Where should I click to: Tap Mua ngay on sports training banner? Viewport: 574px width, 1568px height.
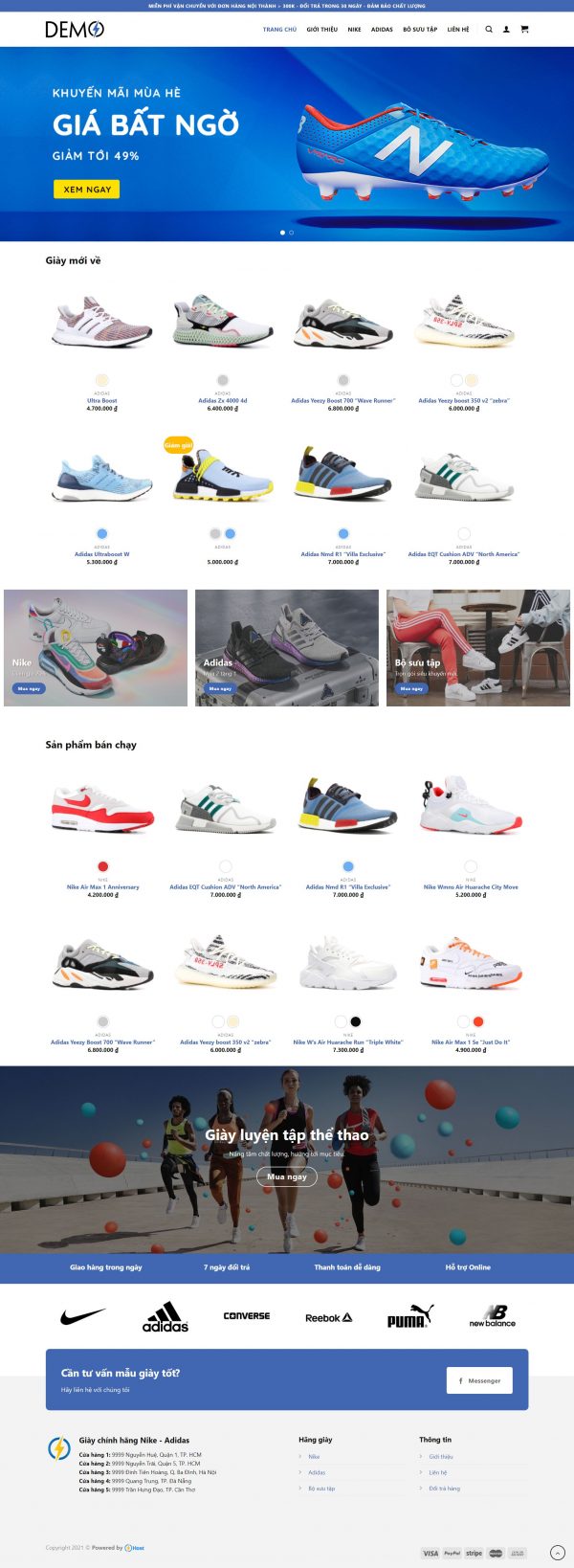click(x=287, y=1176)
